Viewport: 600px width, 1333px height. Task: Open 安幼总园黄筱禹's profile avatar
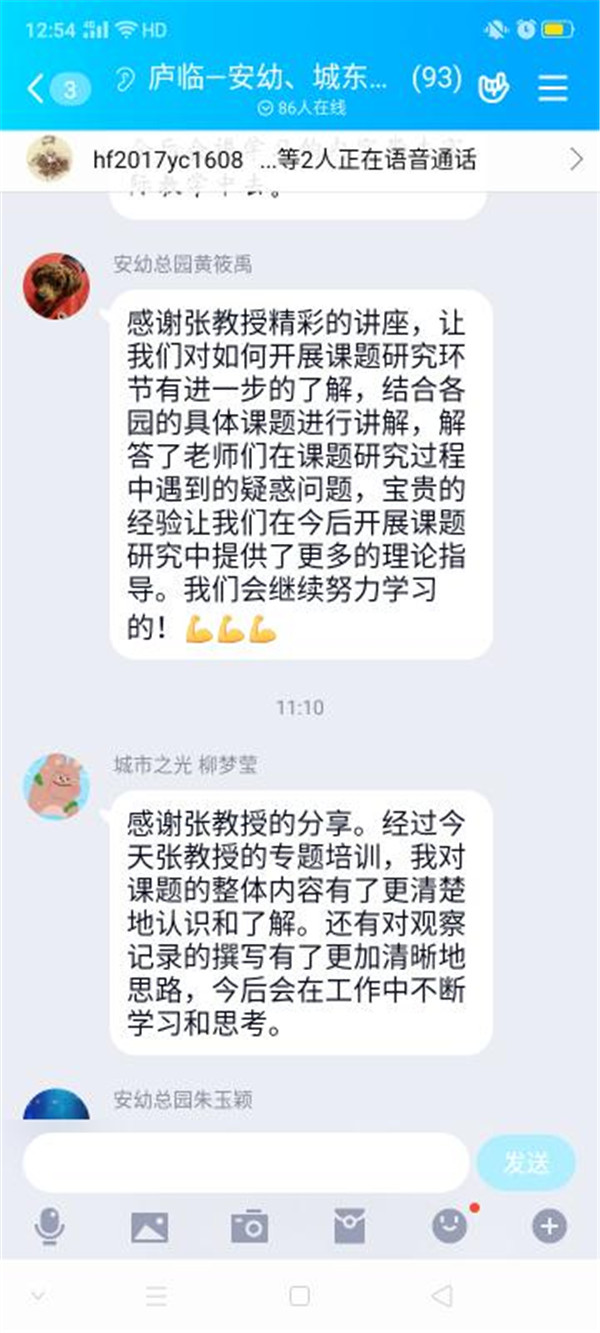click(x=56, y=285)
